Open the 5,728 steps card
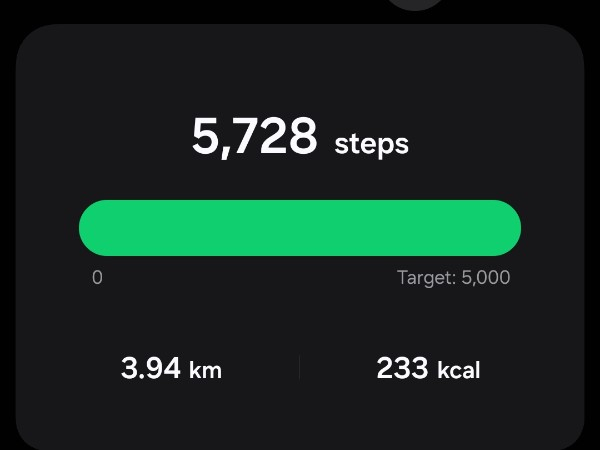Screen dimensions: 600x450 300,138
